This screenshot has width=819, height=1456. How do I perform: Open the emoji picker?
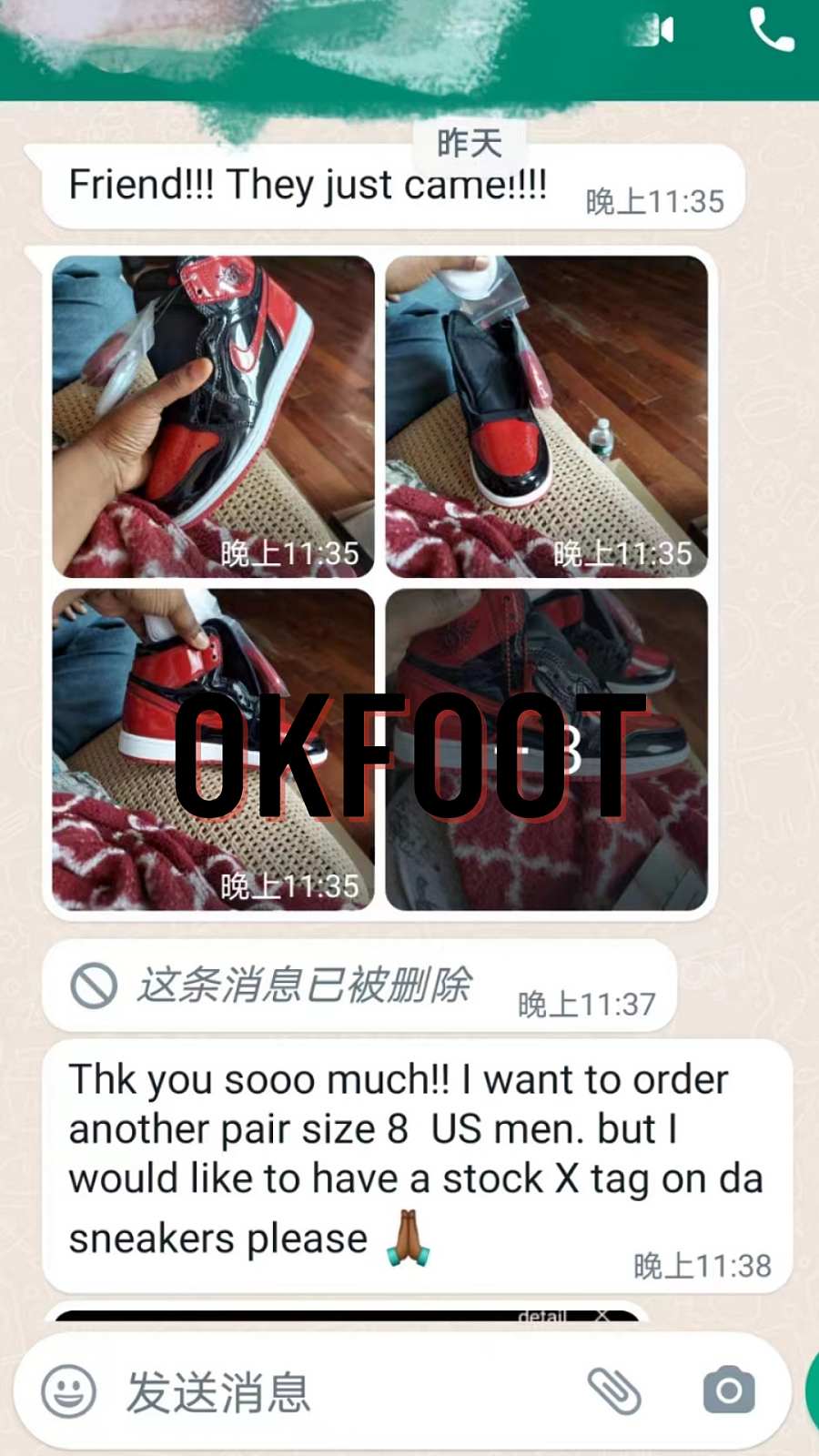(68, 1390)
